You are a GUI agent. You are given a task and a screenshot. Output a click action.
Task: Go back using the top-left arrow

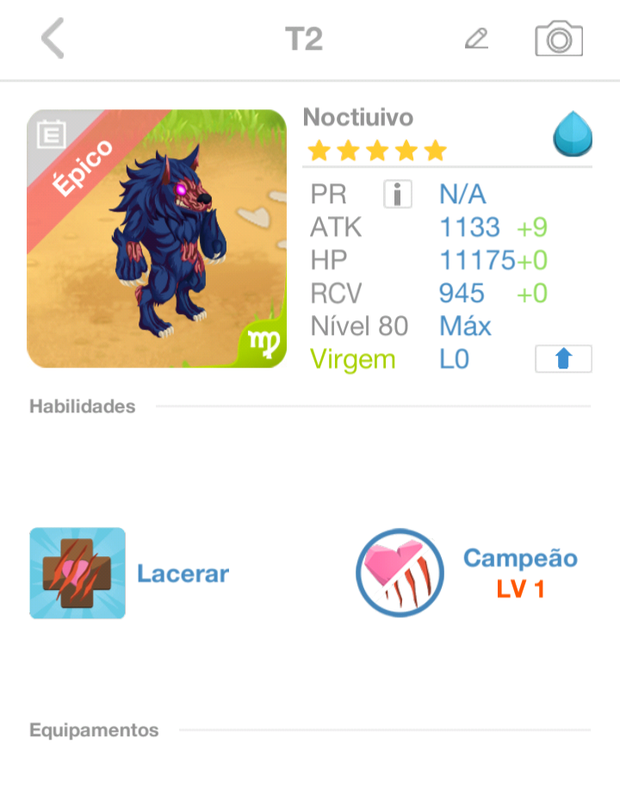(x=52, y=39)
